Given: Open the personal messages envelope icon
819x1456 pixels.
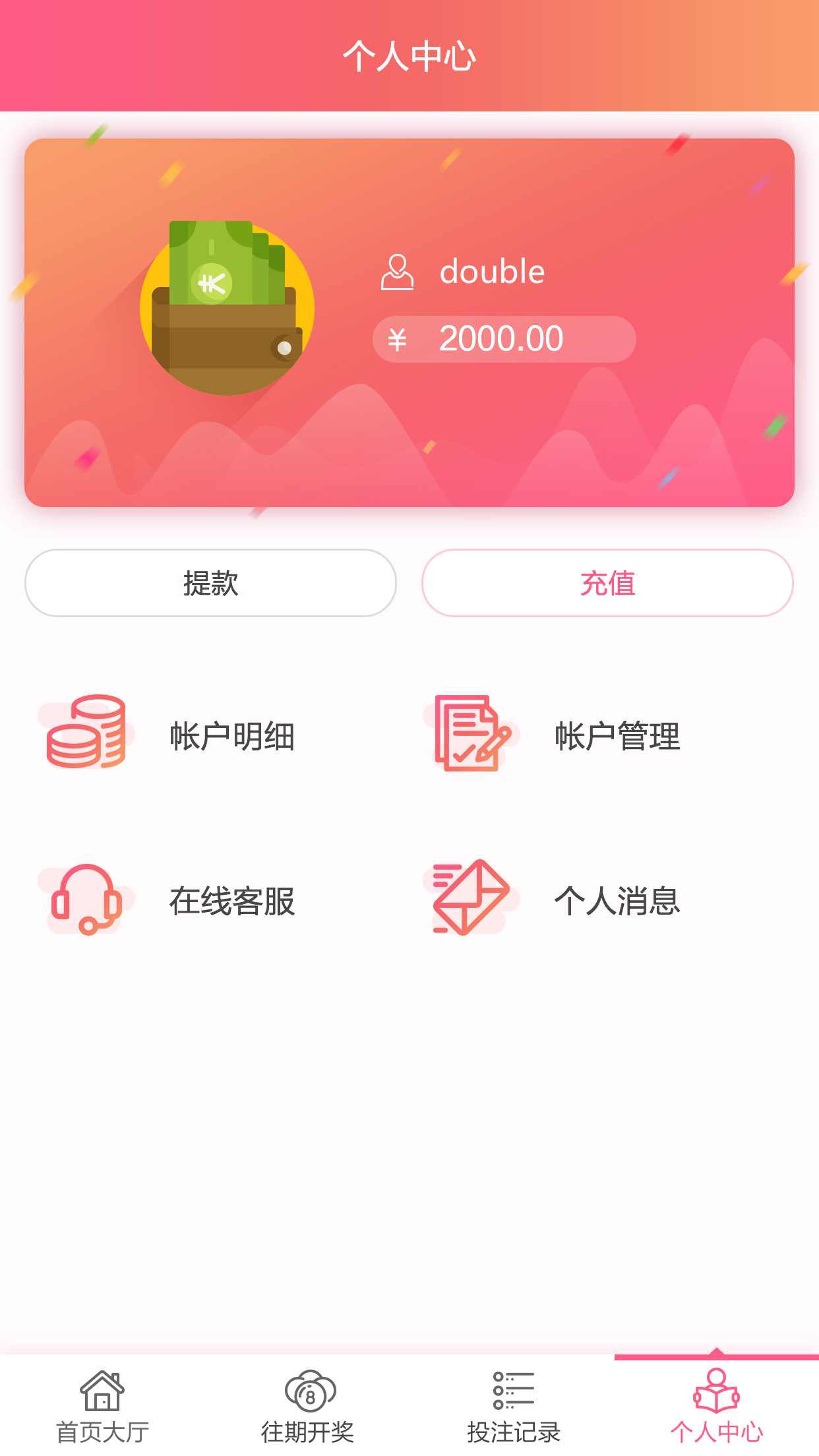Looking at the screenshot, I should coord(470,900).
